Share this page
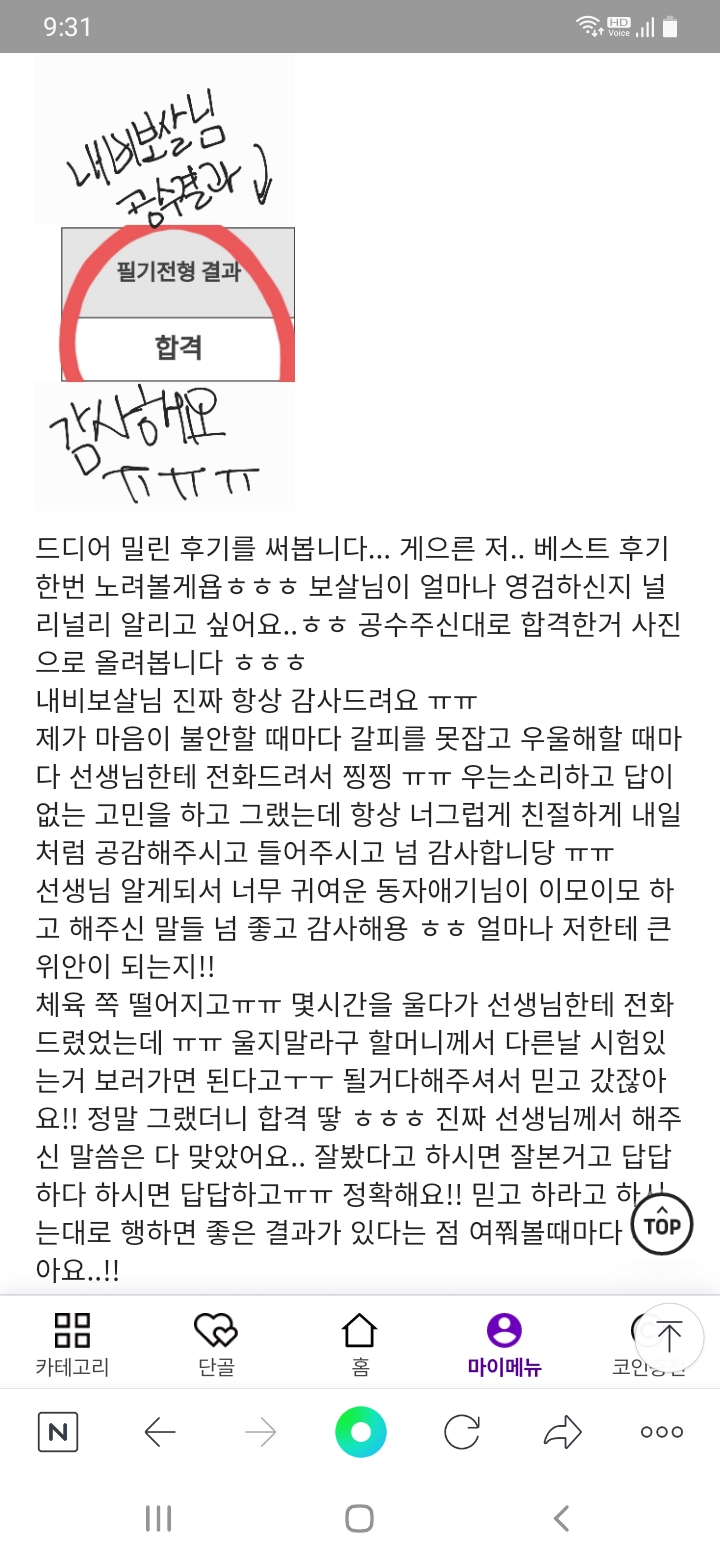The height and width of the screenshot is (1560, 720). (562, 1432)
